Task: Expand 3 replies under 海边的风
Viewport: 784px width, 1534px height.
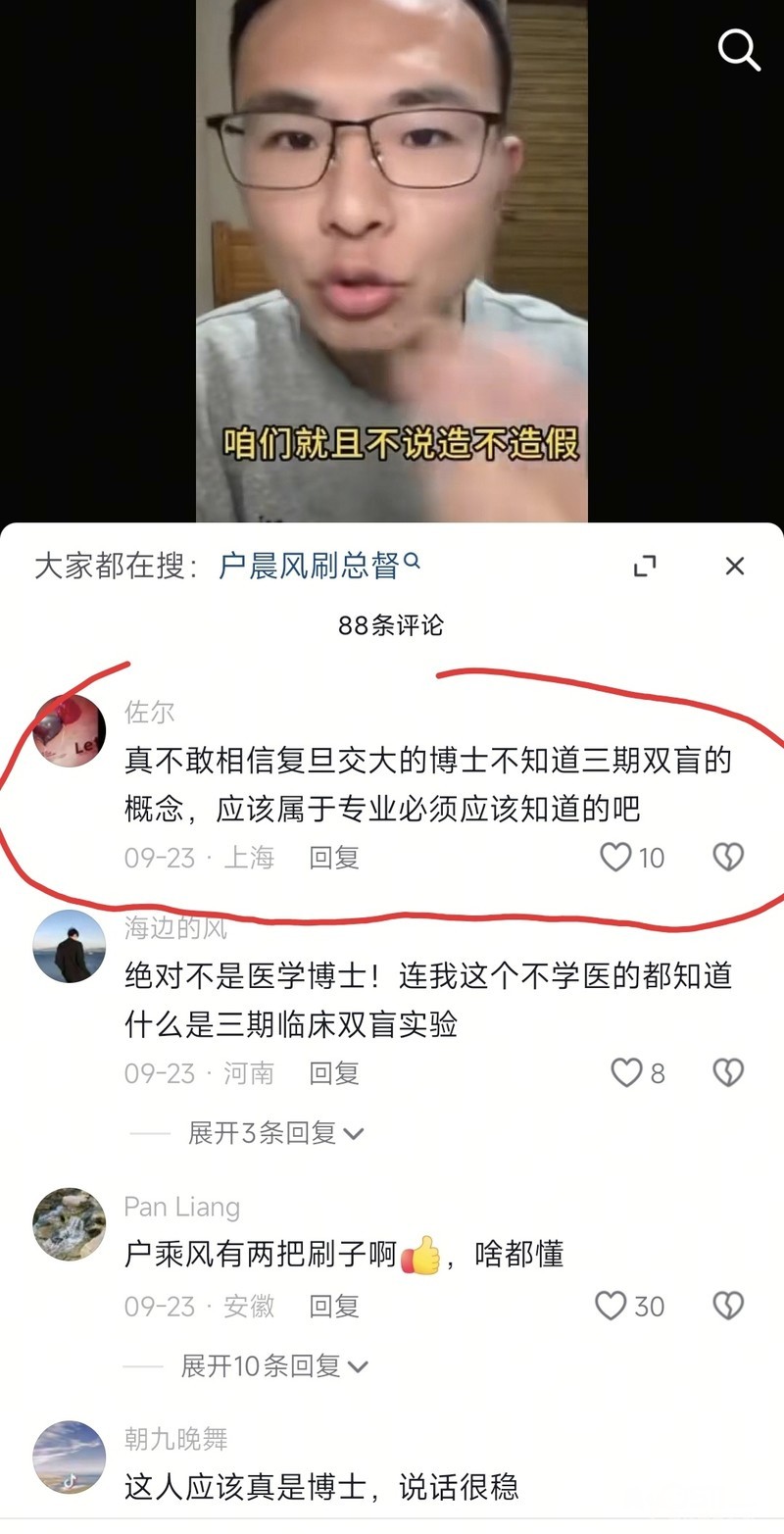Action: pos(276,1133)
